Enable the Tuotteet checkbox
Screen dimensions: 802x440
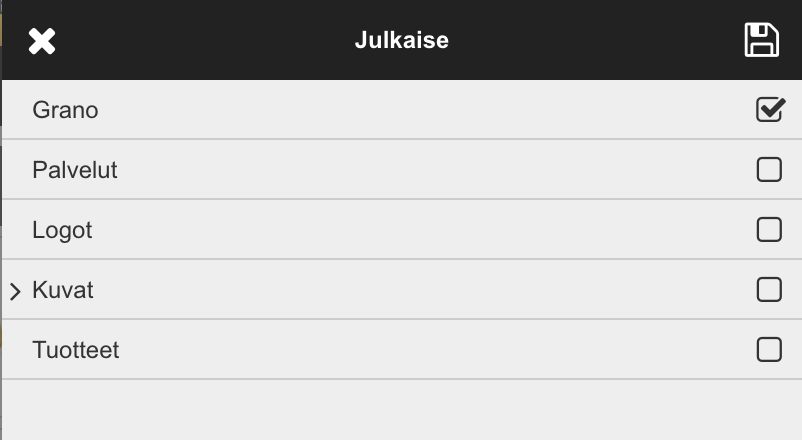(769, 350)
